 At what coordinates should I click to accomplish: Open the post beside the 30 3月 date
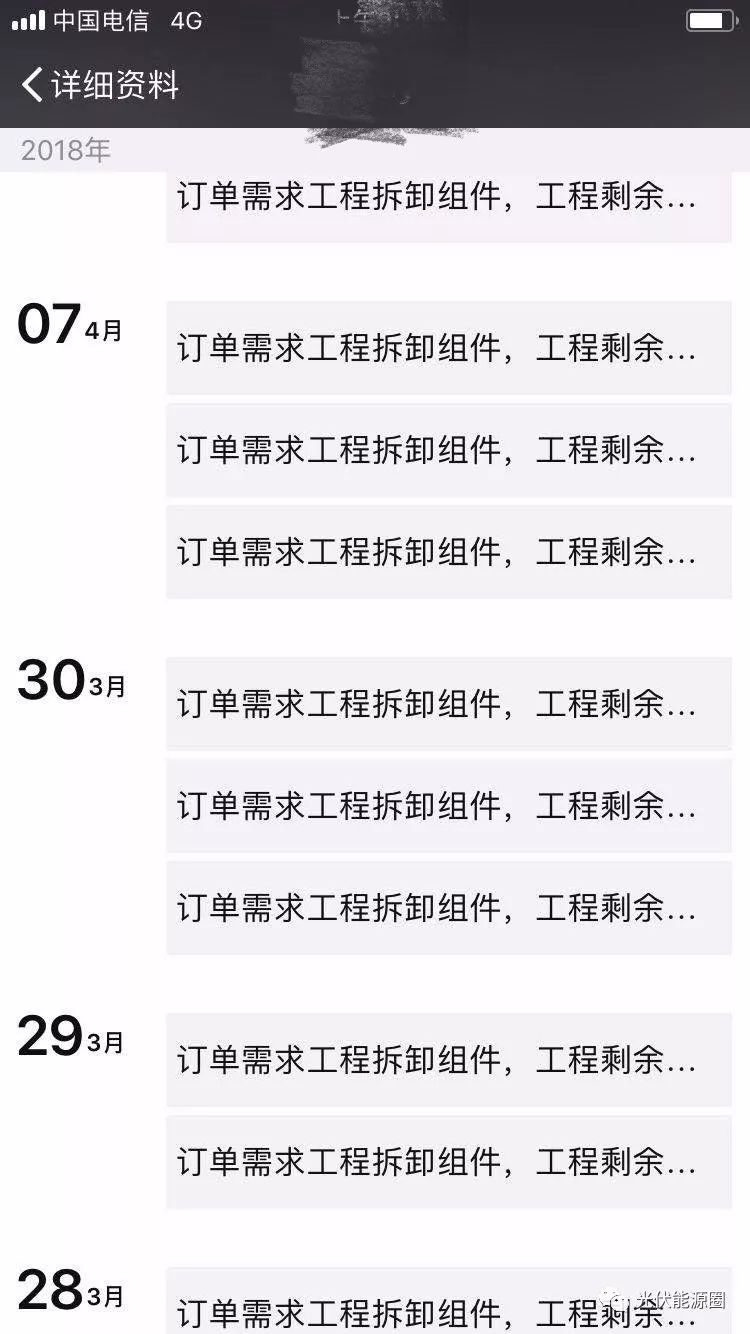tap(448, 704)
